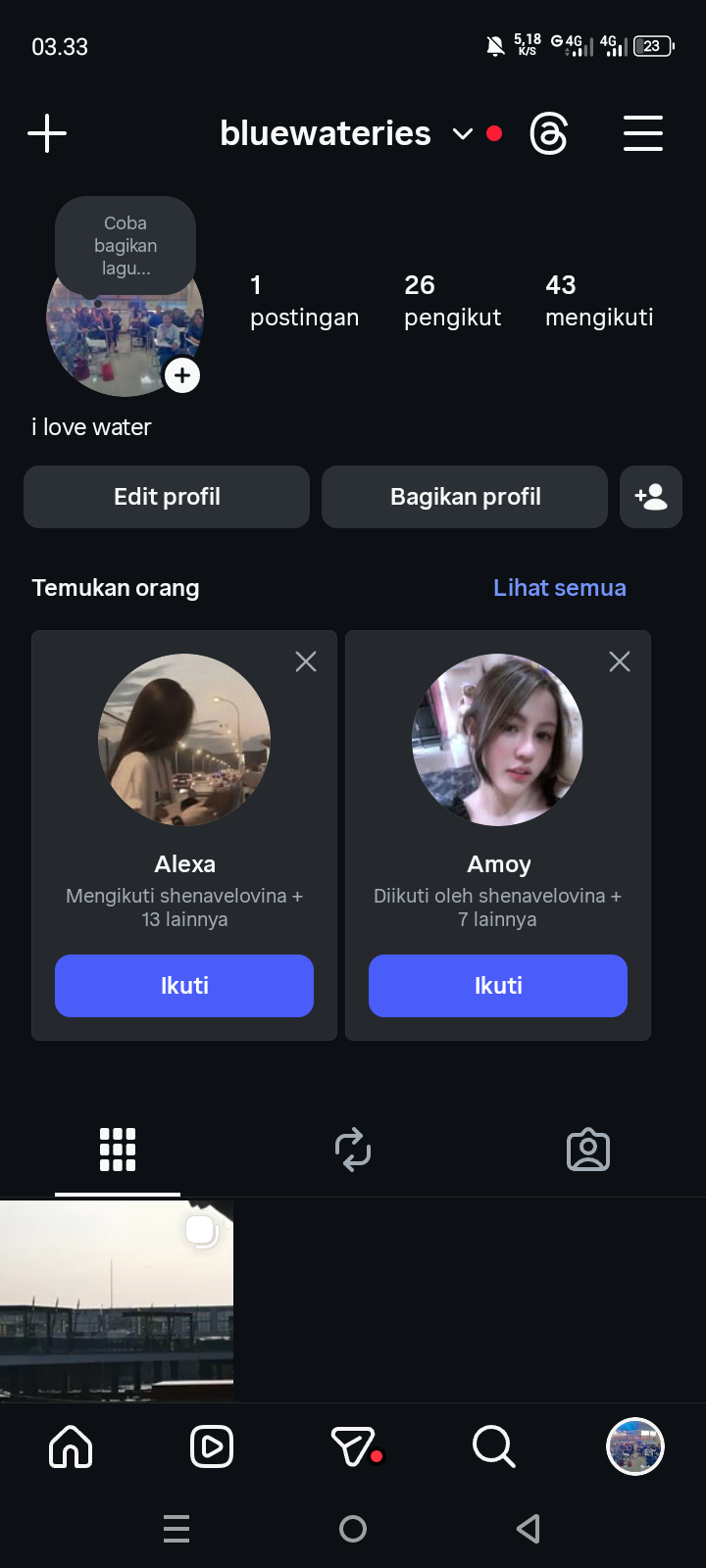
Task: Switch to the reposts tab
Action: (353, 1150)
